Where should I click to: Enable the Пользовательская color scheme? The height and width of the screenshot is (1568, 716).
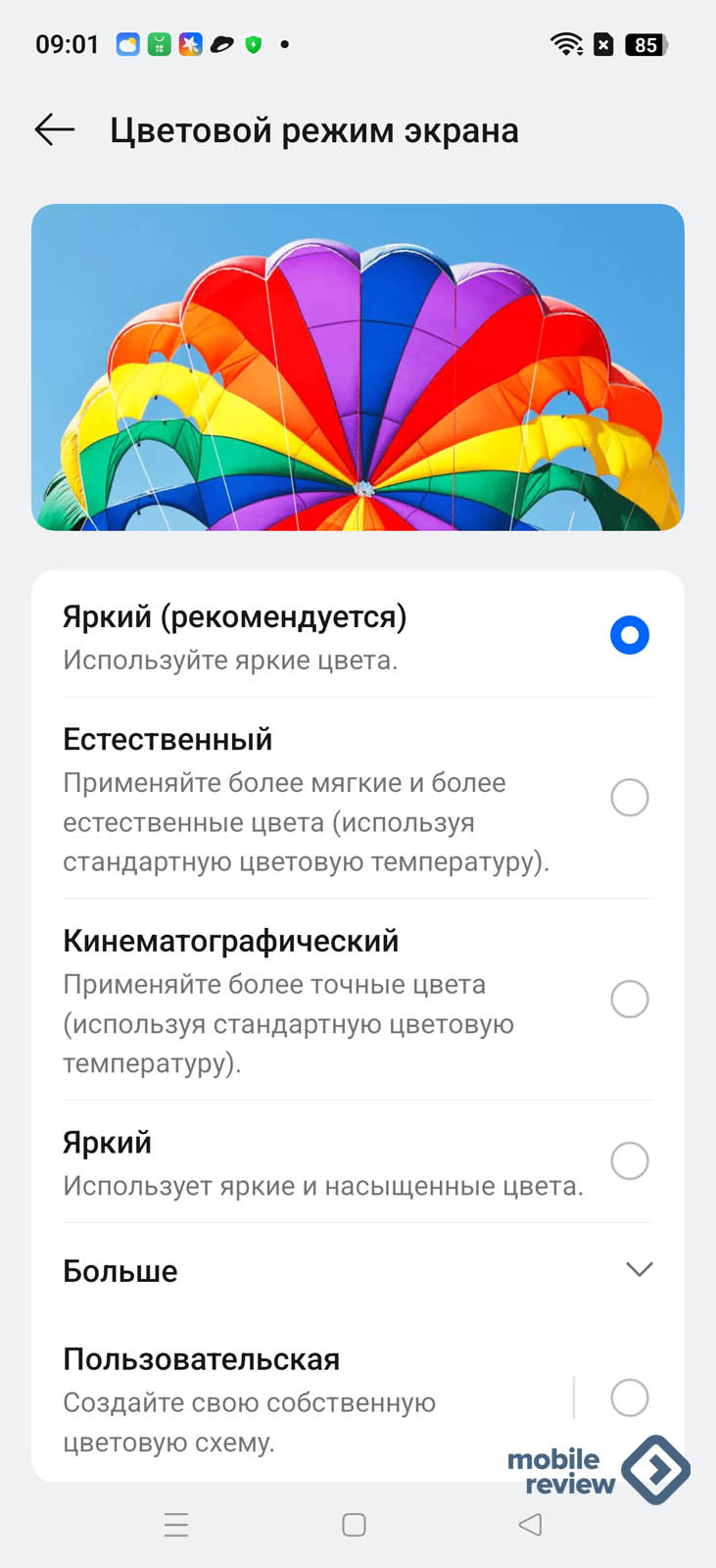click(629, 1397)
